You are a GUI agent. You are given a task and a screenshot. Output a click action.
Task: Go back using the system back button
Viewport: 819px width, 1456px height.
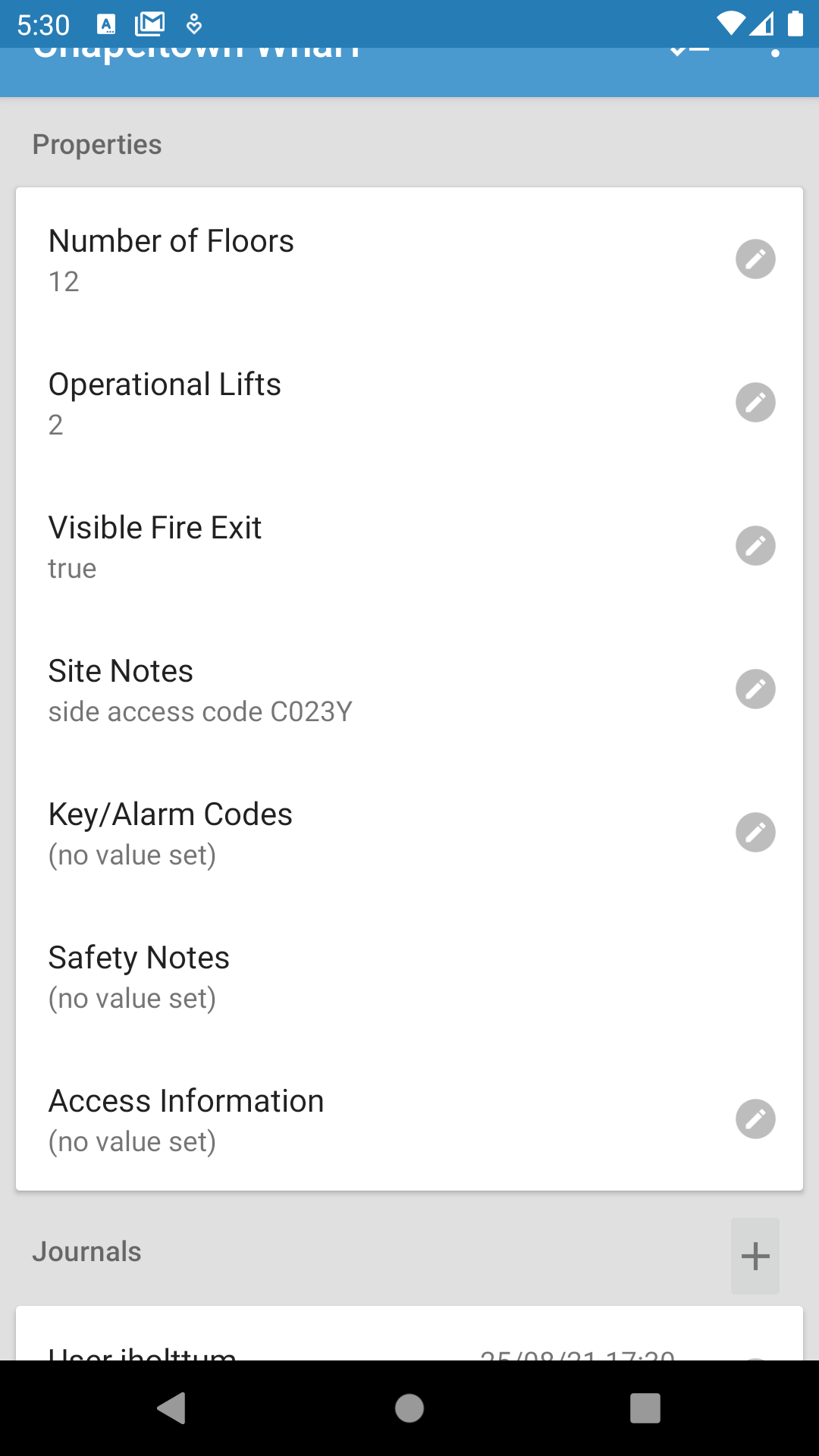pos(171,1408)
